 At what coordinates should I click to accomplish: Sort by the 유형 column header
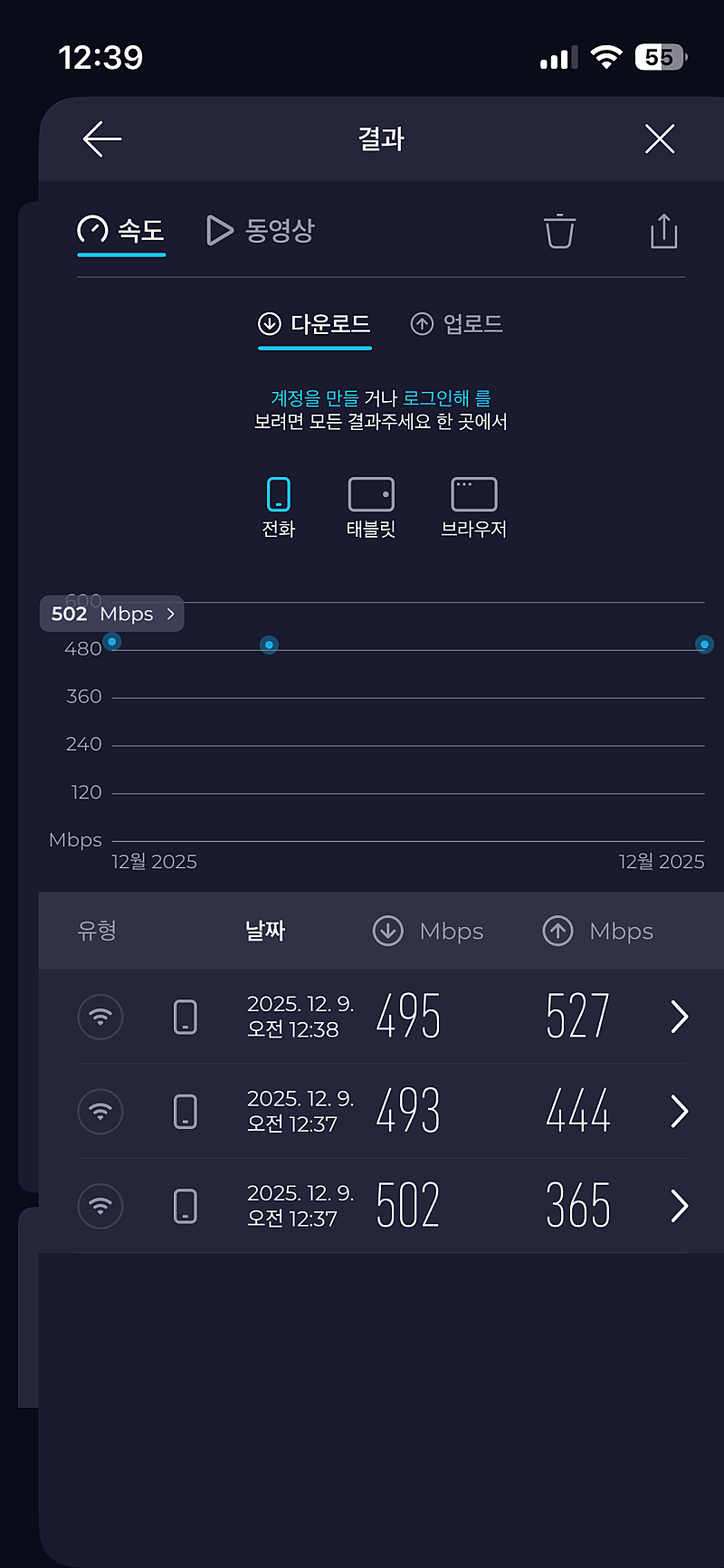[97, 931]
